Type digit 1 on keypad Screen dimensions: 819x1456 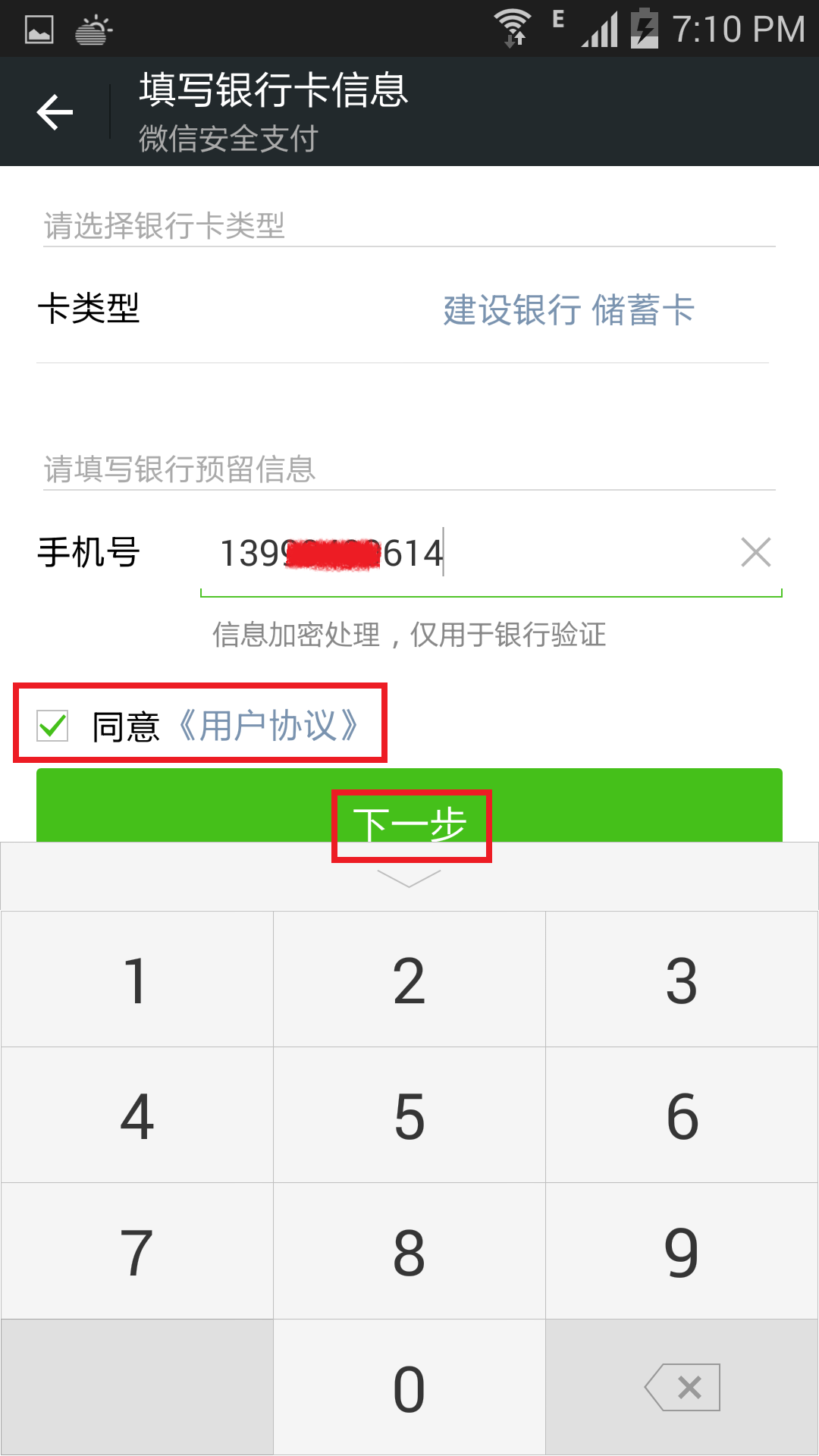(x=136, y=980)
